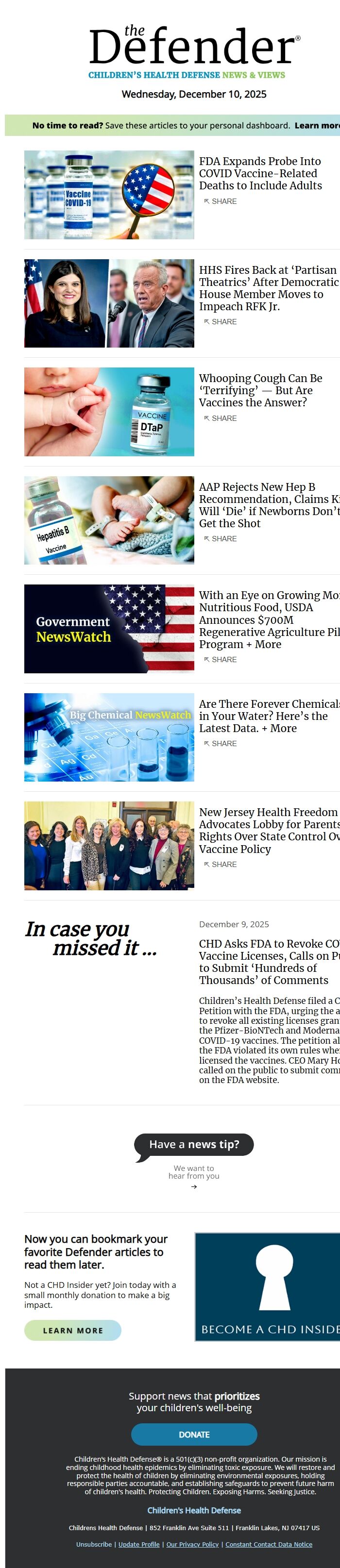Share the RFK Jr. impeachment article
The width and height of the screenshot is (340, 1568).
221,322
